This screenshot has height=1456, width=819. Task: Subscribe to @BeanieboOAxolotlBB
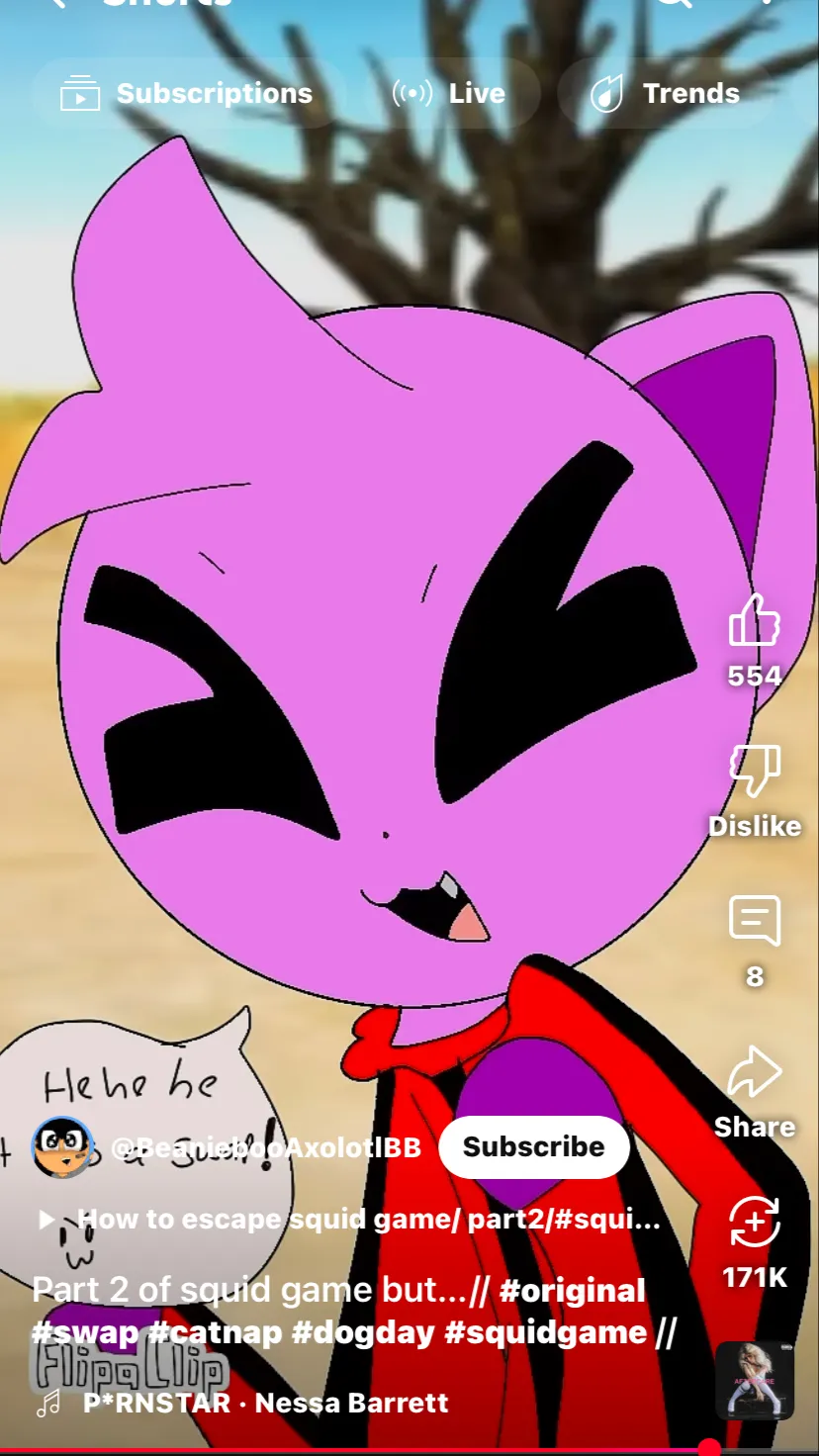click(533, 1146)
